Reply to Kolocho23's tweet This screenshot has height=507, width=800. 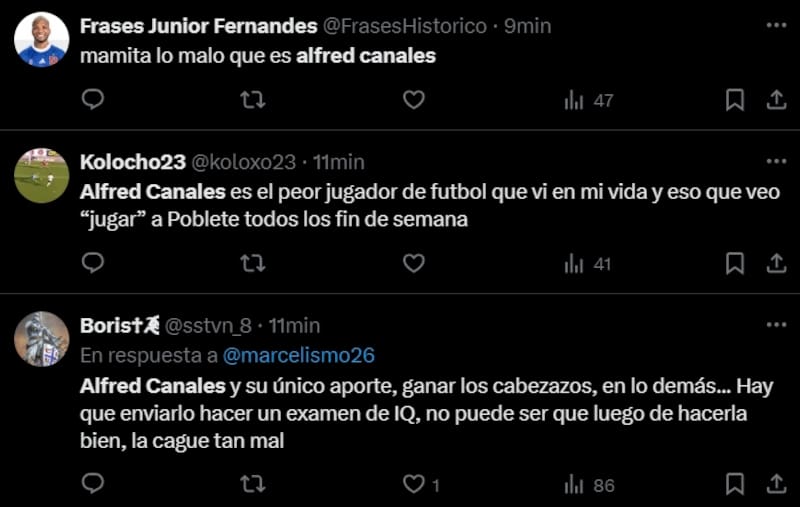coord(92,263)
